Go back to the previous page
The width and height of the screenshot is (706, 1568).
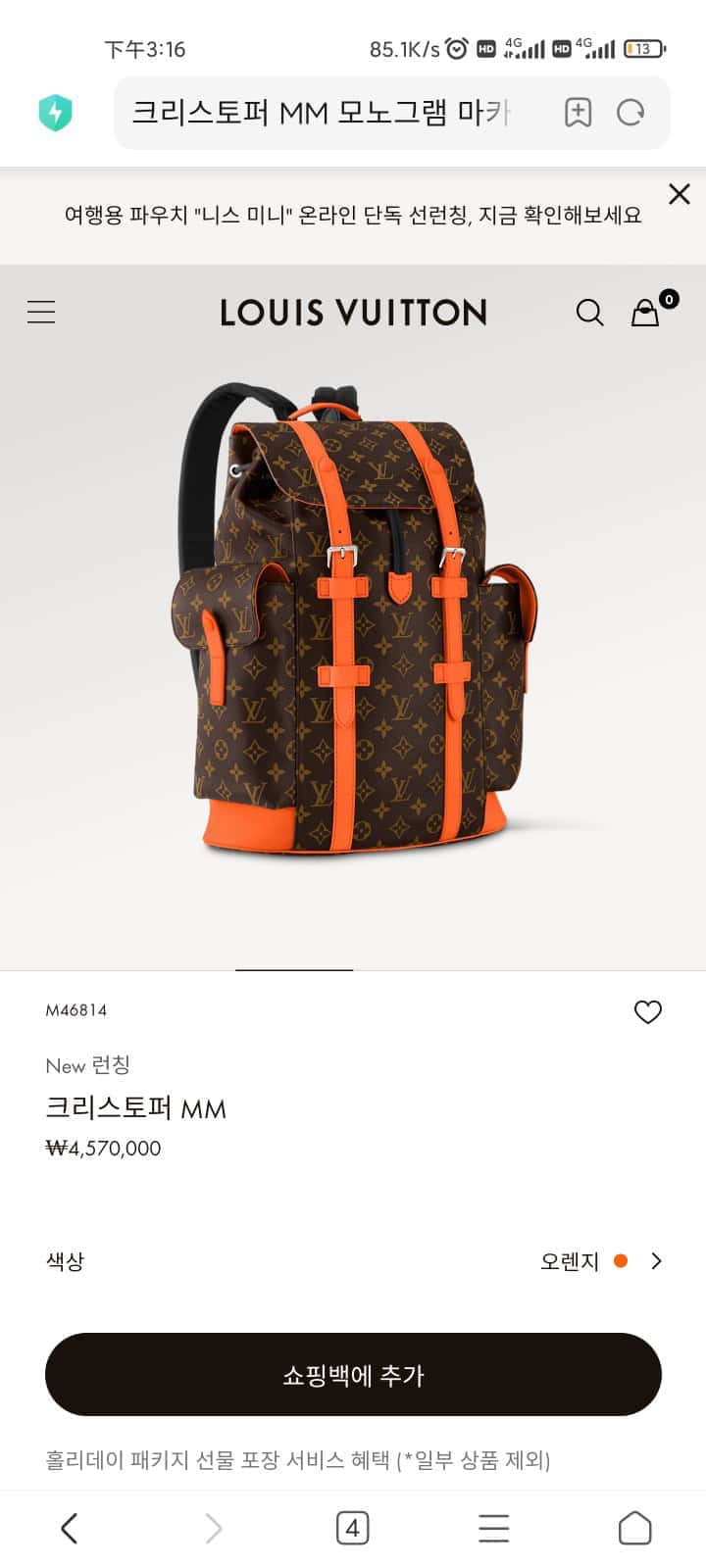point(69,1528)
